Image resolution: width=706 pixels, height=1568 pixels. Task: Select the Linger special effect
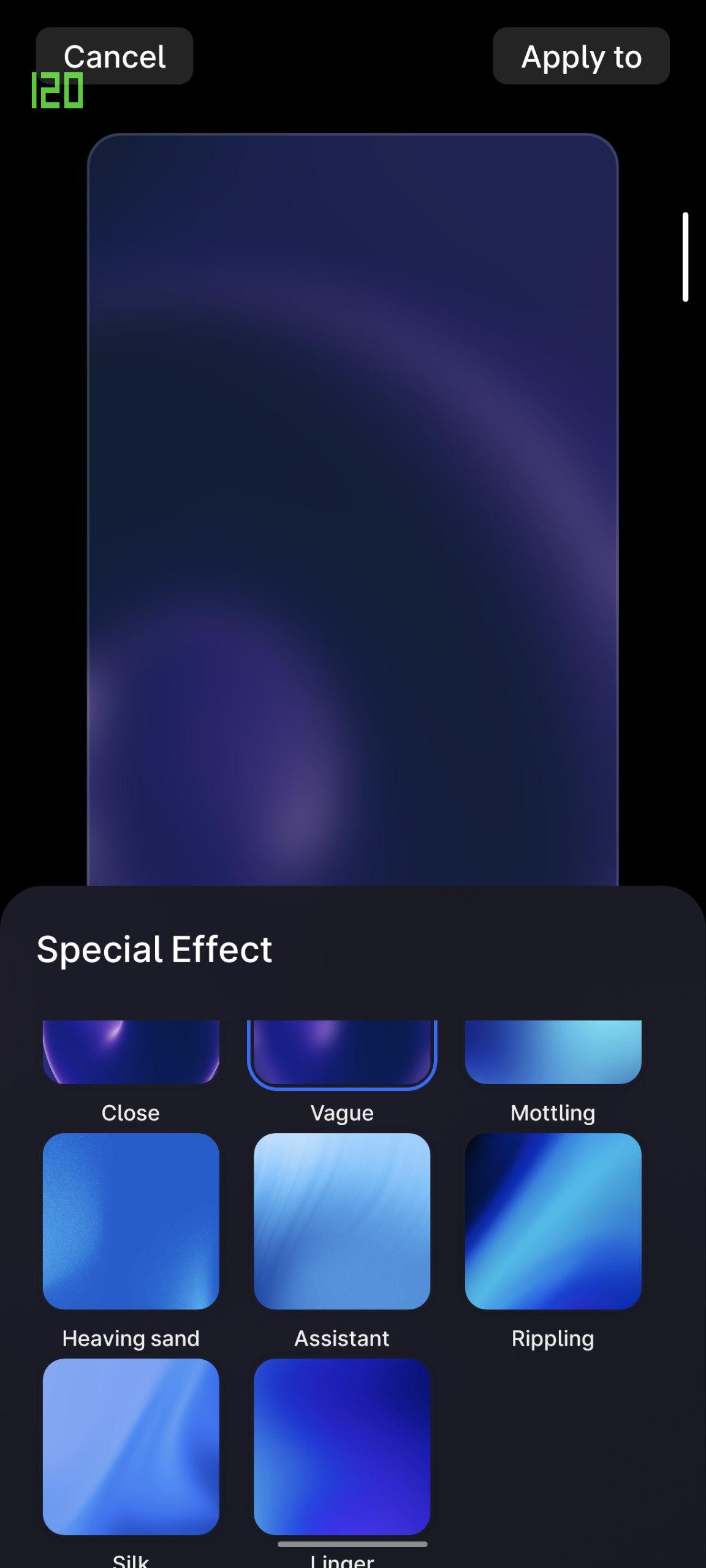pyautogui.click(x=341, y=1446)
